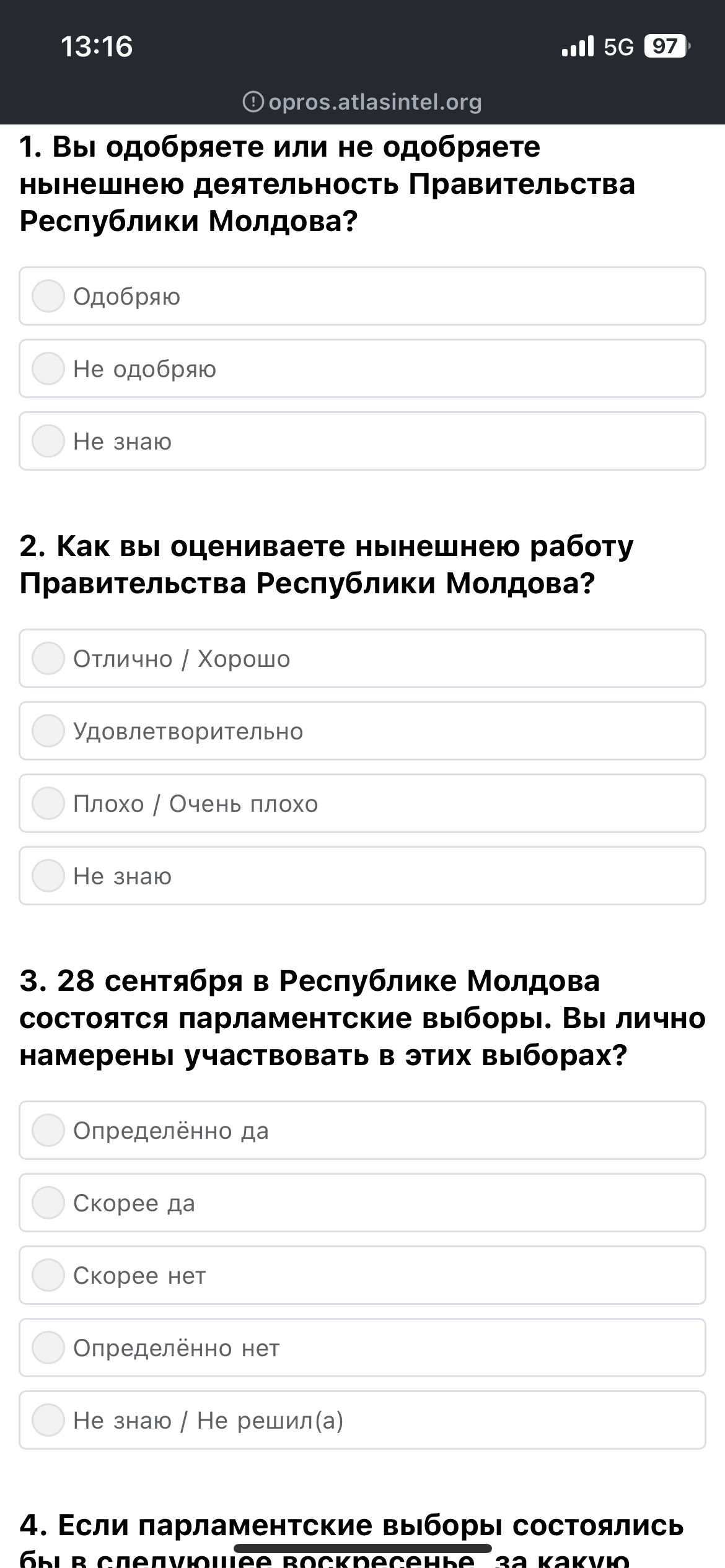Select 'Удовлетворительно' option
This screenshot has width=725, height=1568.
click(362, 731)
